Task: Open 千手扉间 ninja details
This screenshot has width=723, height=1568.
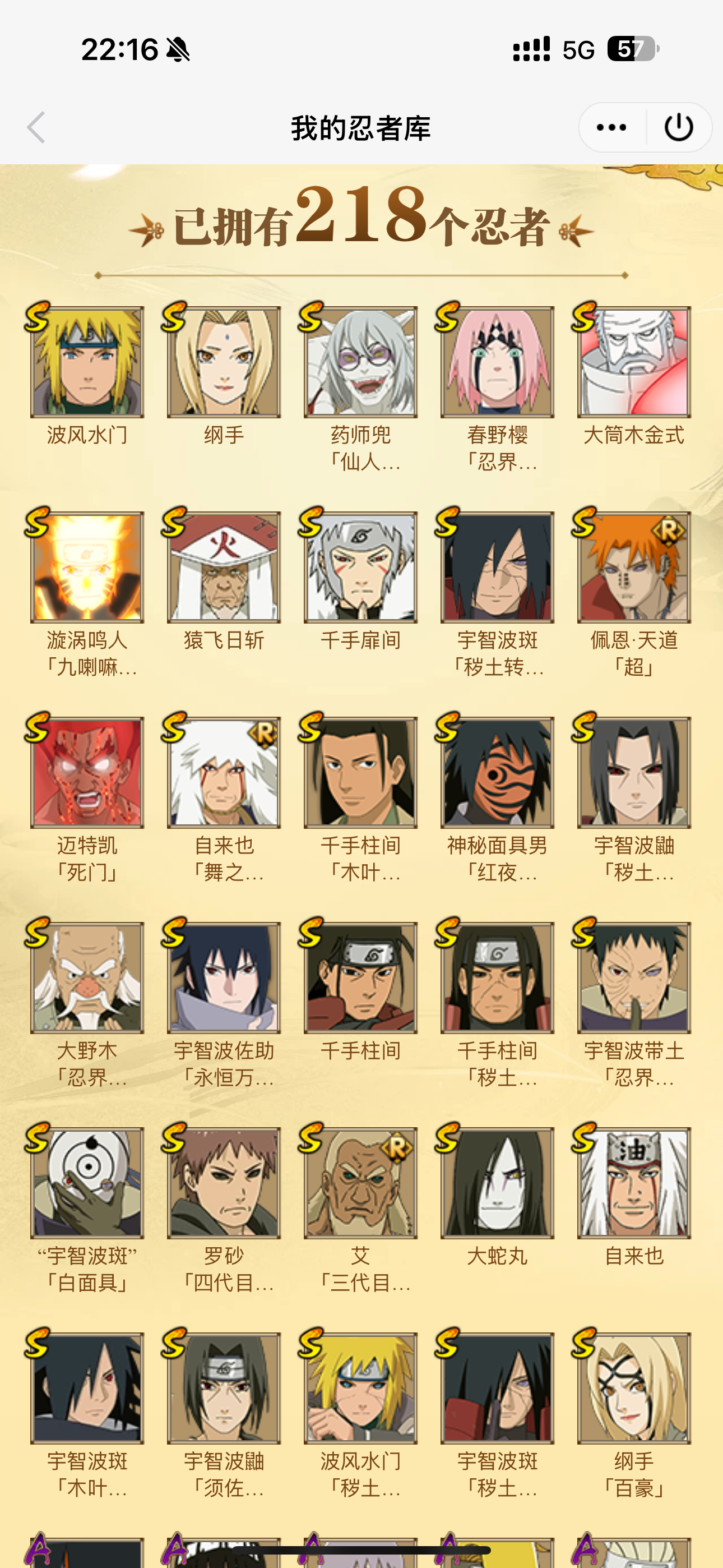Action: (x=360, y=568)
